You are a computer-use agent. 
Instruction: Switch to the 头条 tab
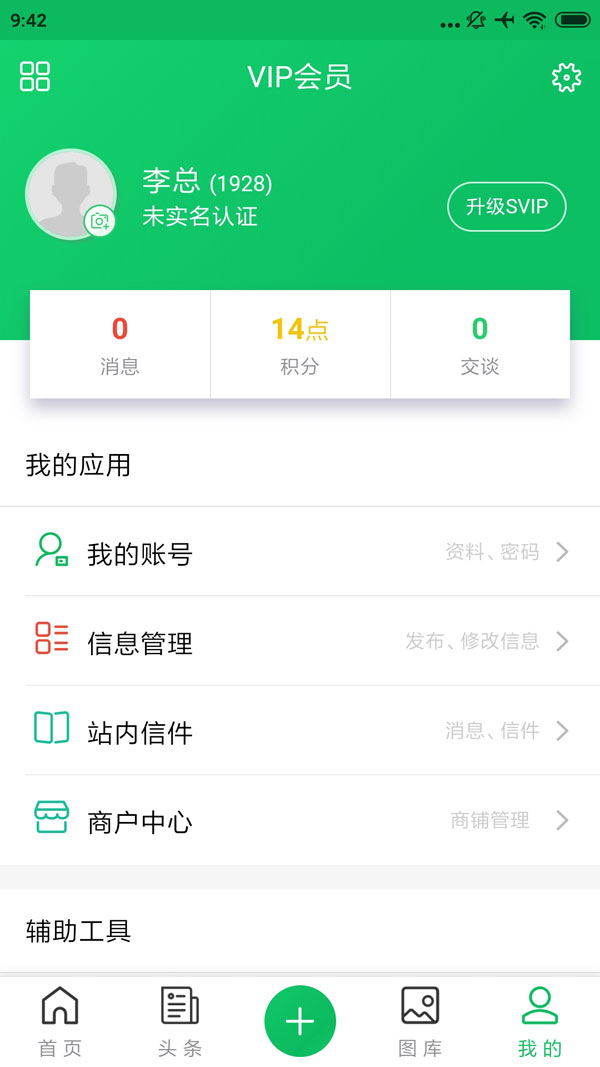(x=180, y=1021)
